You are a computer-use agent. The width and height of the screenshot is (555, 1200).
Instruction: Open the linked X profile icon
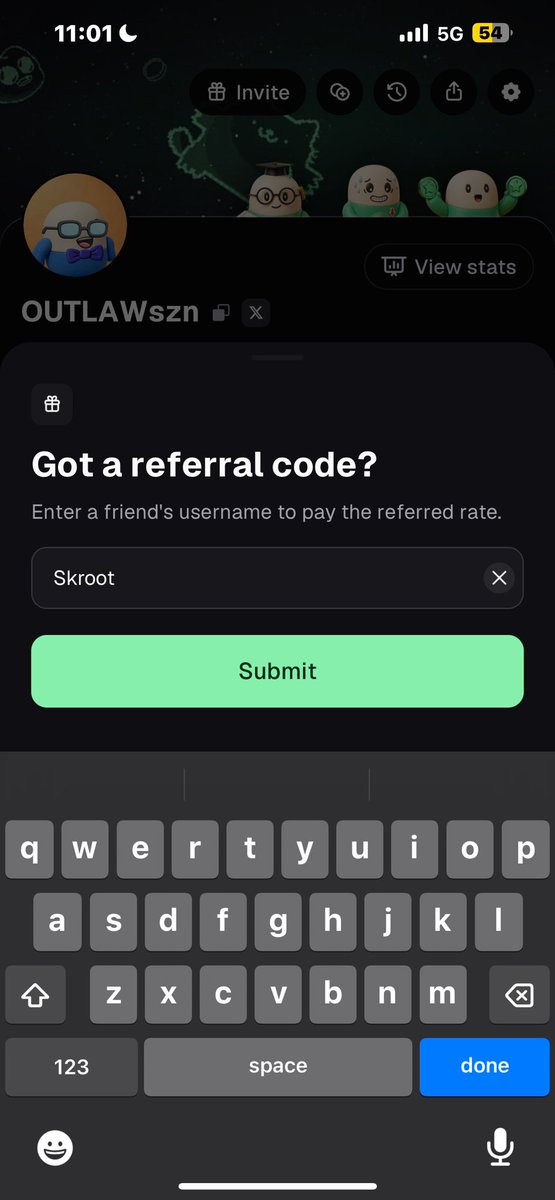click(x=256, y=313)
